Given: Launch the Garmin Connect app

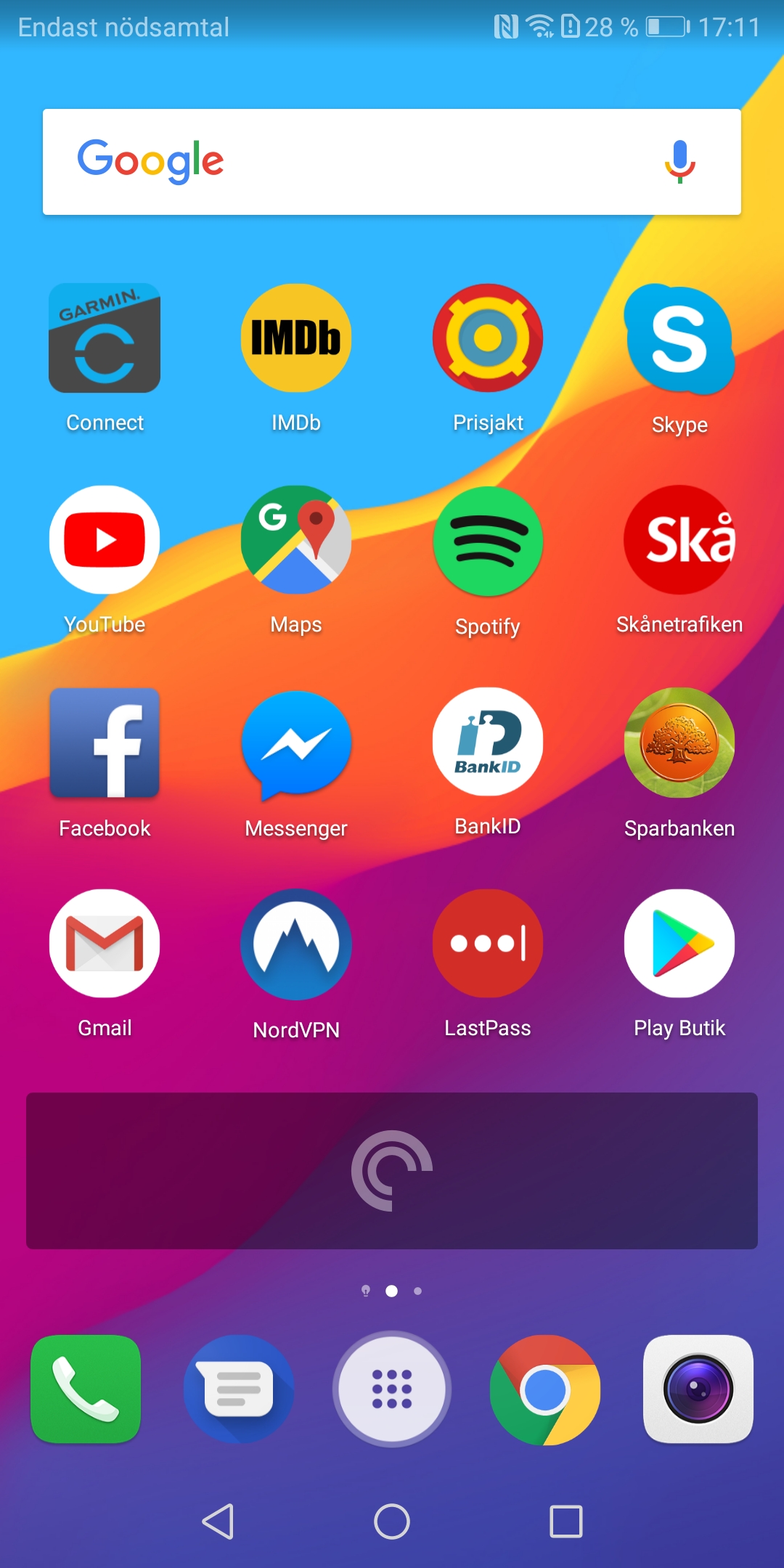Looking at the screenshot, I should point(105,338).
